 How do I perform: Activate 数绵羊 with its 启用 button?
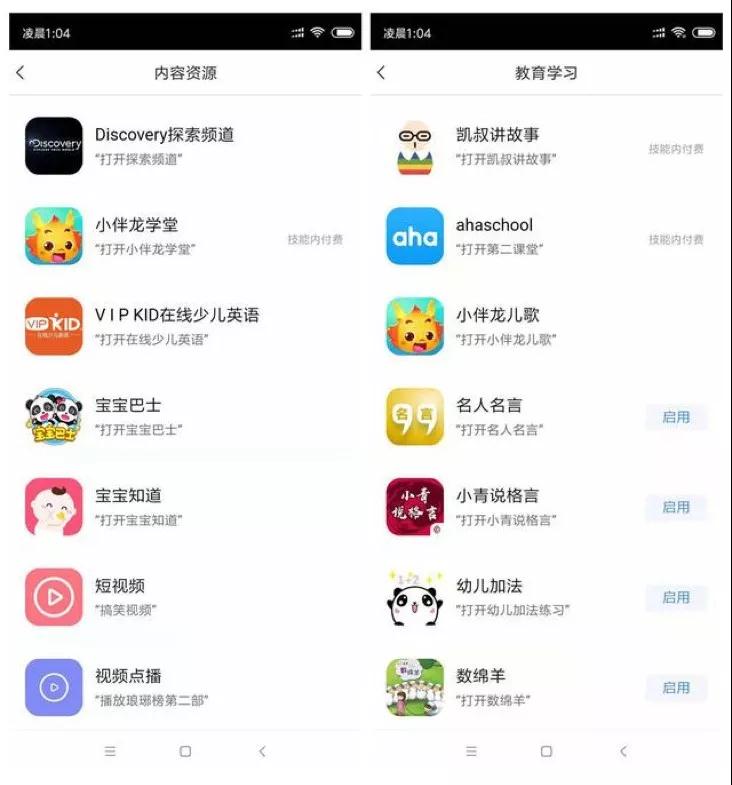point(677,687)
